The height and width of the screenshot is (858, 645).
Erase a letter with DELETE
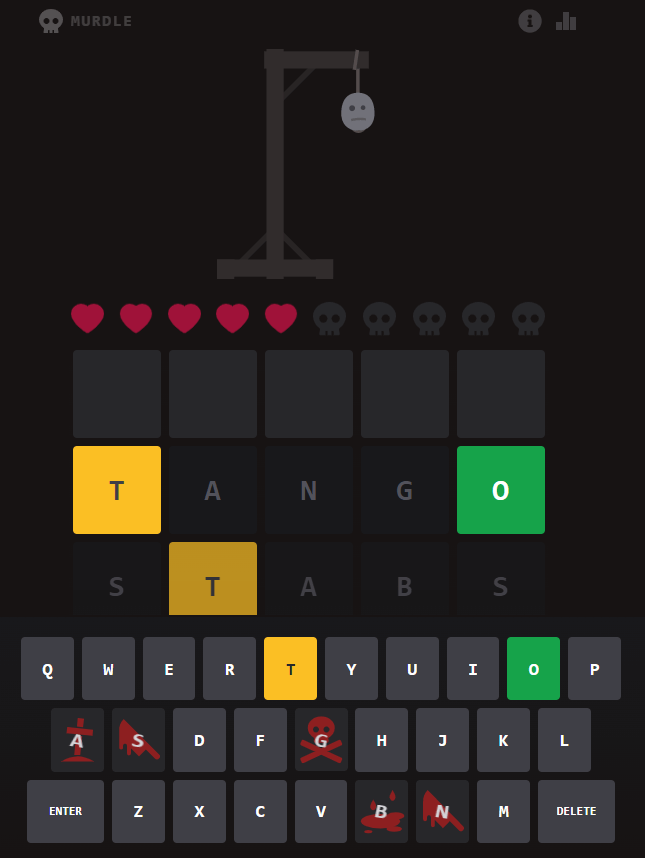click(x=576, y=811)
